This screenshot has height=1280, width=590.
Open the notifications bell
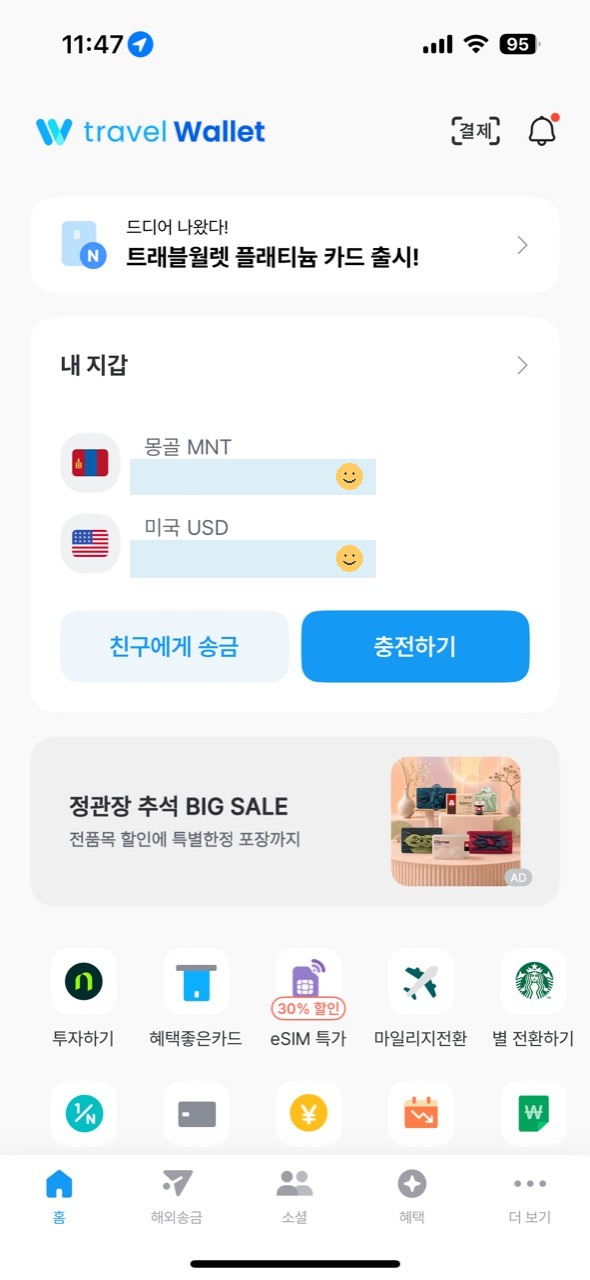[542, 130]
